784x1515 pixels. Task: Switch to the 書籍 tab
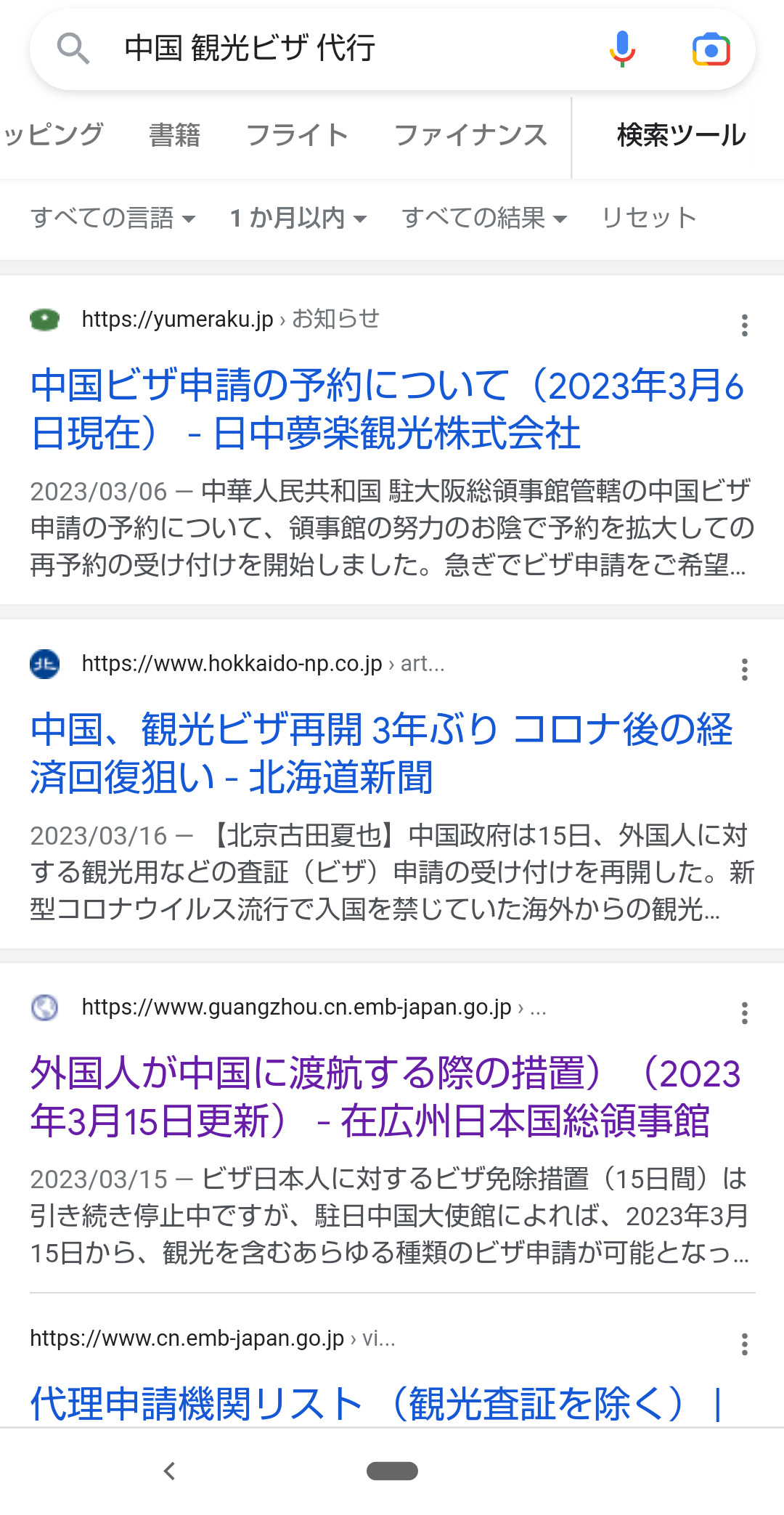(x=174, y=135)
